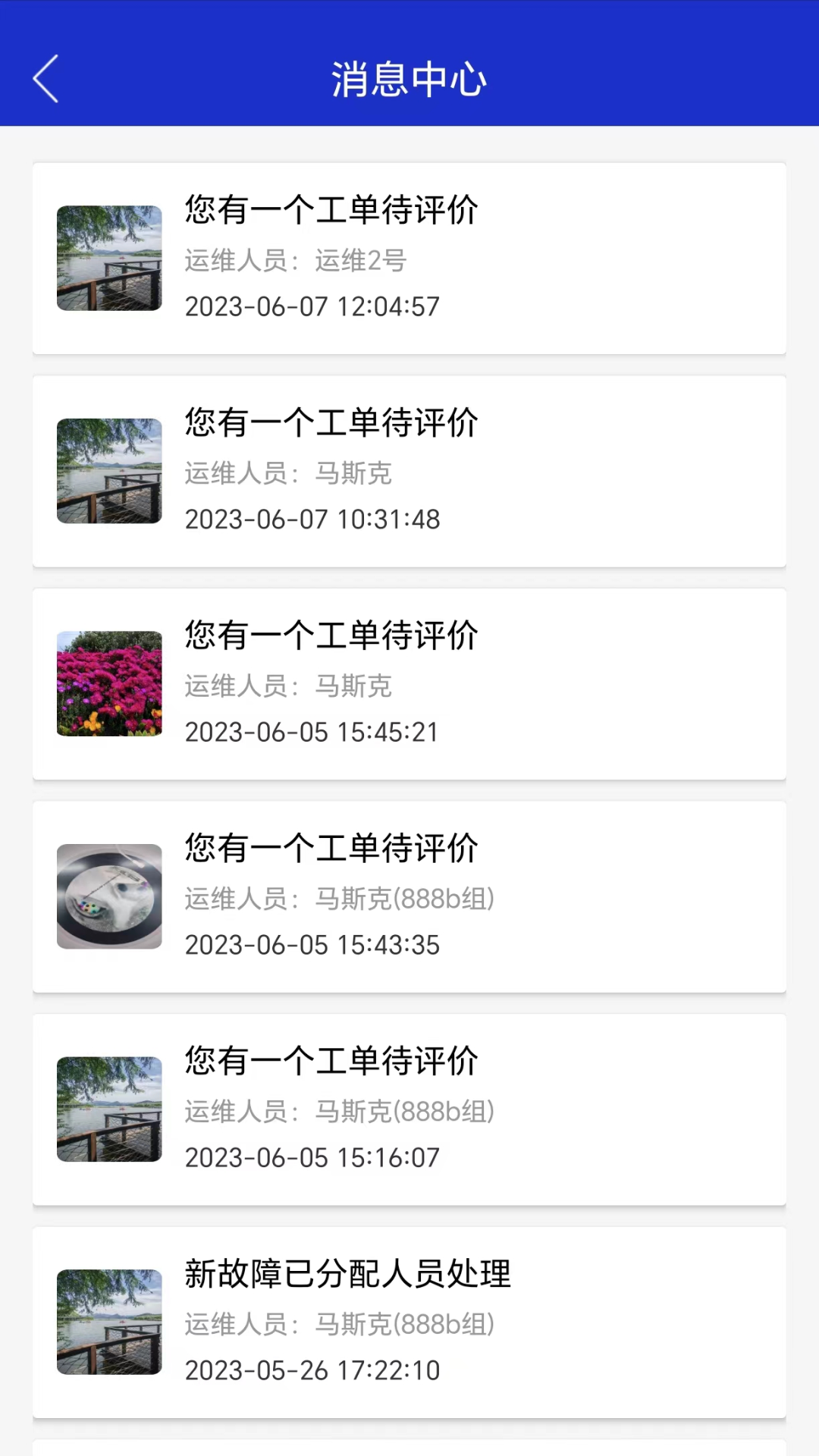This screenshot has width=819, height=1456.
Task: Click the vinyl record thumbnail
Action: click(108, 896)
